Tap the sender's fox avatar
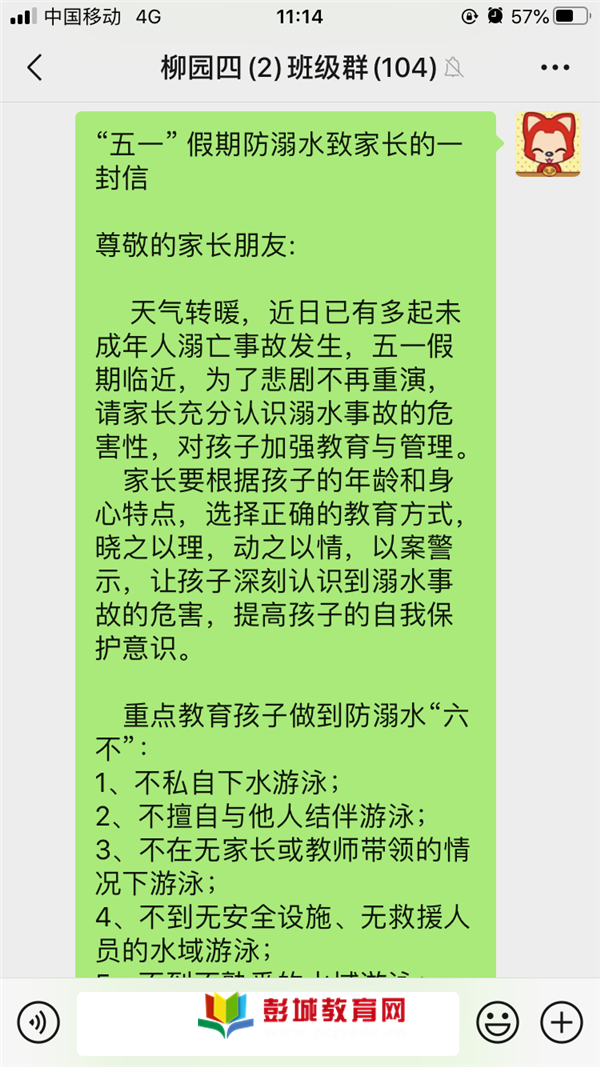This screenshot has width=600, height=1067. pos(548,144)
